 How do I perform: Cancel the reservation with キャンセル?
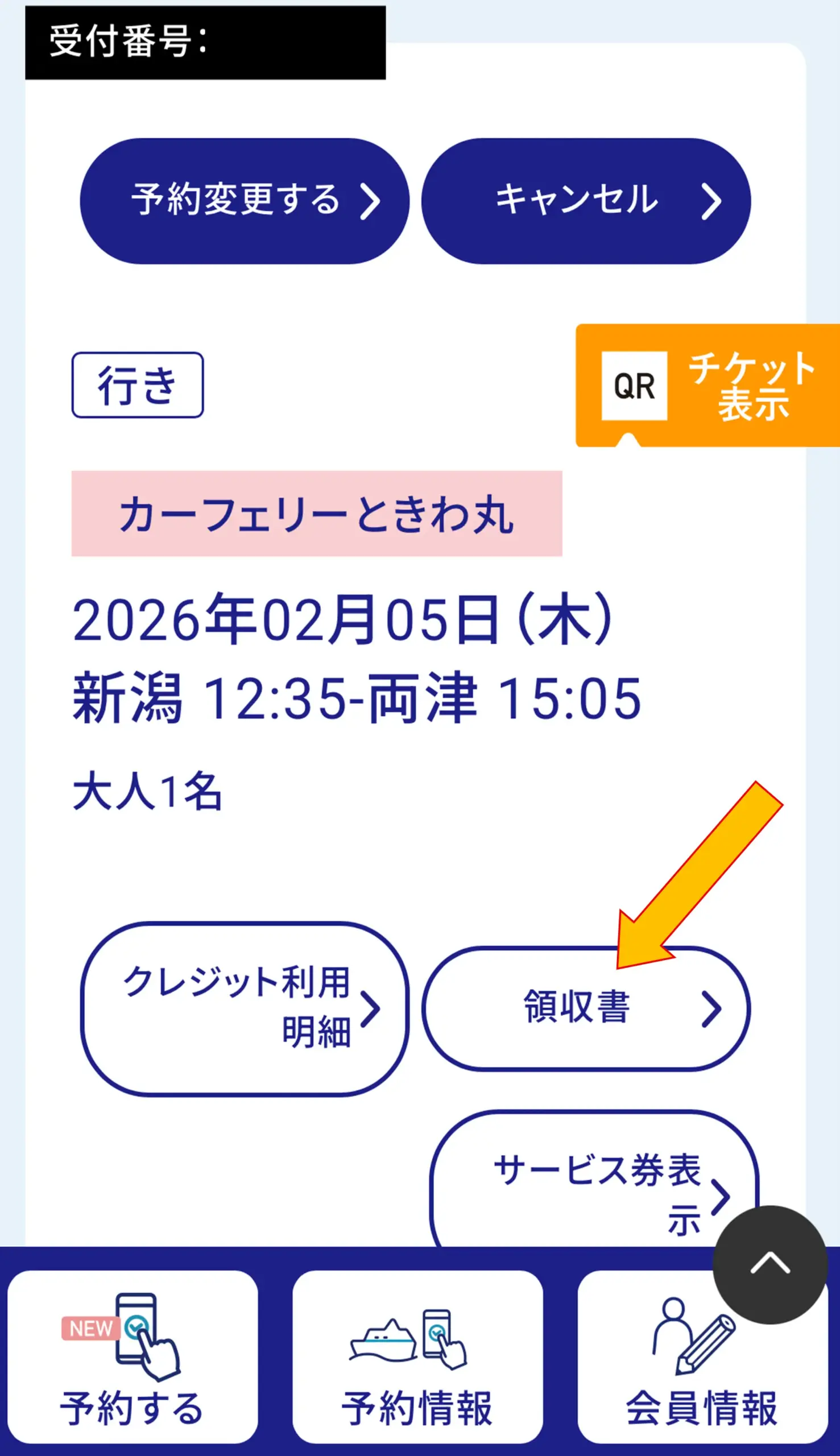click(586, 201)
